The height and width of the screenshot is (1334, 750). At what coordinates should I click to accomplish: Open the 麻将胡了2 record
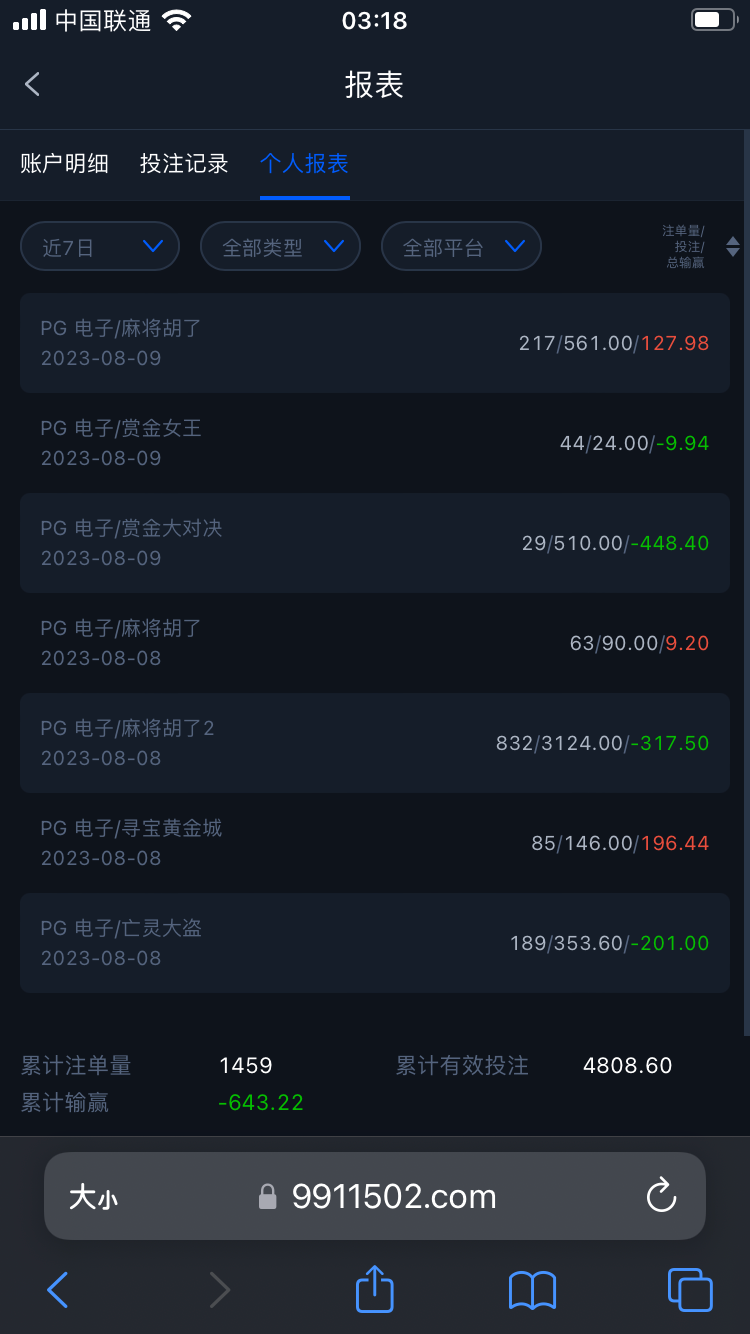(x=374, y=743)
